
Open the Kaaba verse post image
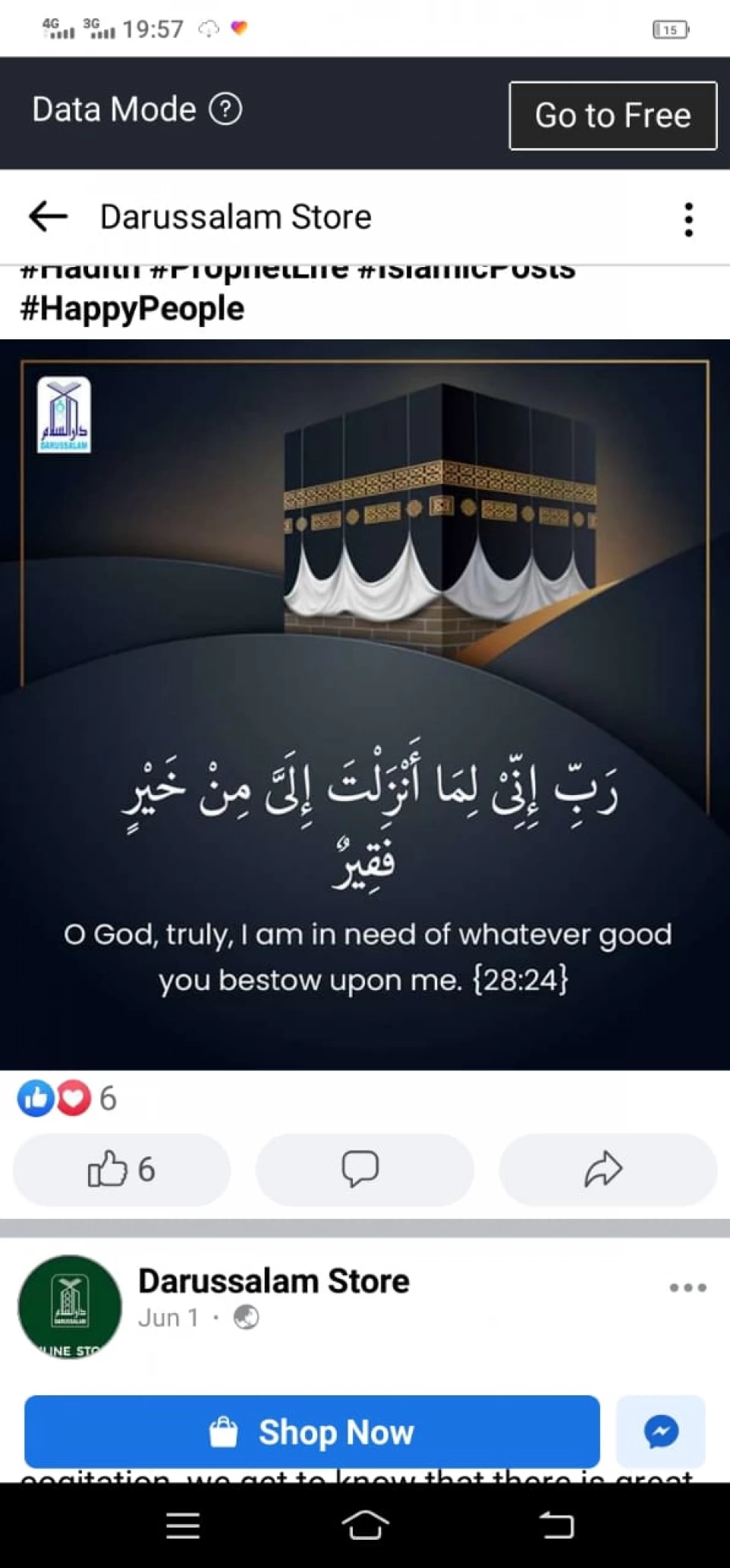[x=365, y=704]
